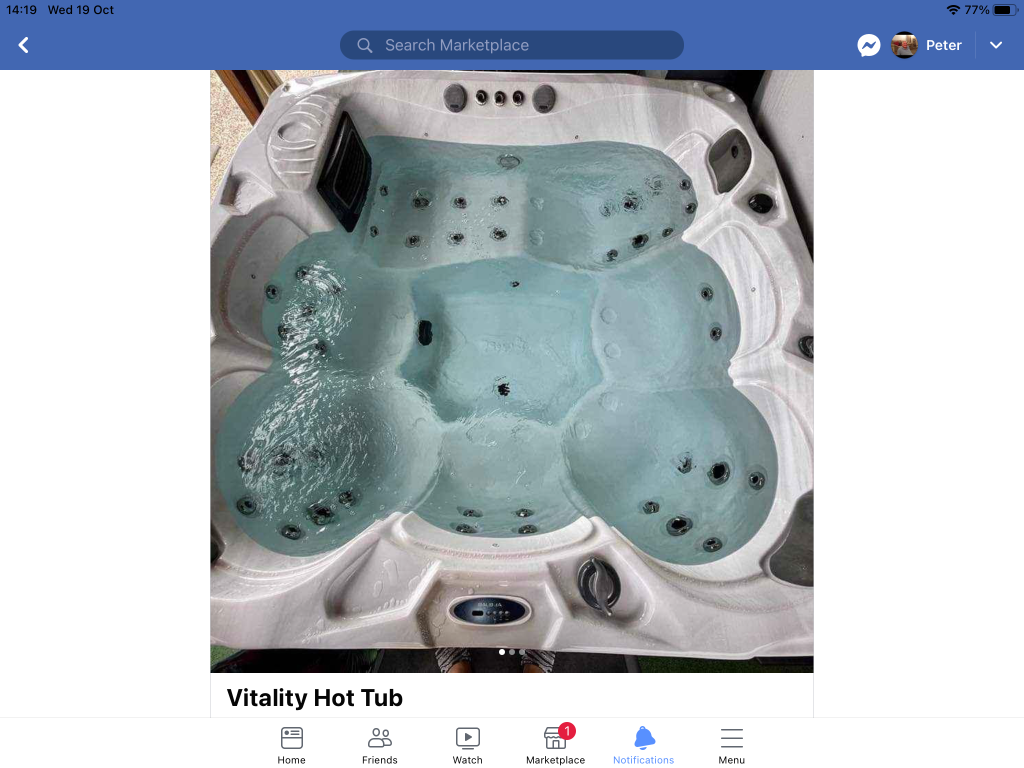Screen dimensions: 1024x768
Task: View the Vitality Hot Tub photo
Action: (x=511, y=370)
